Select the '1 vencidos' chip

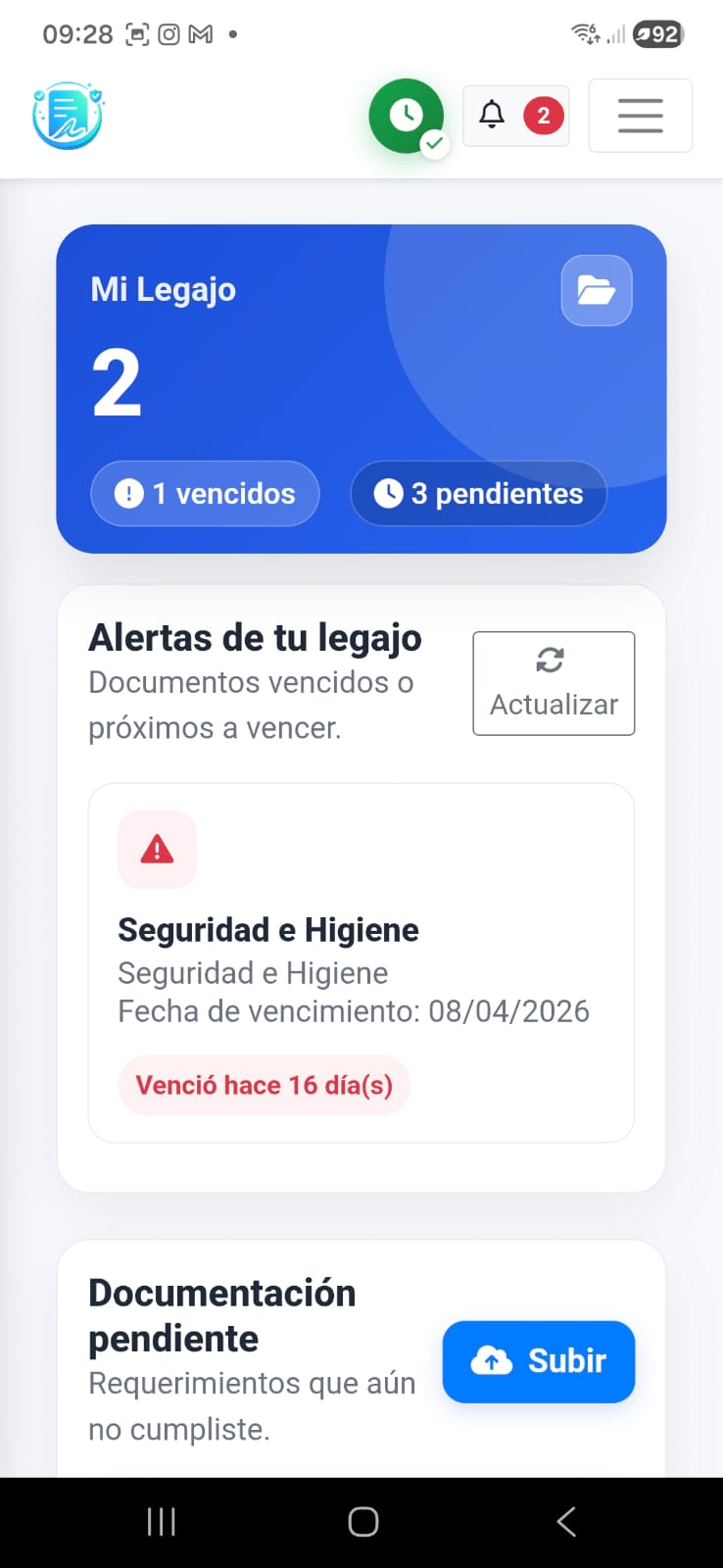(205, 494)
